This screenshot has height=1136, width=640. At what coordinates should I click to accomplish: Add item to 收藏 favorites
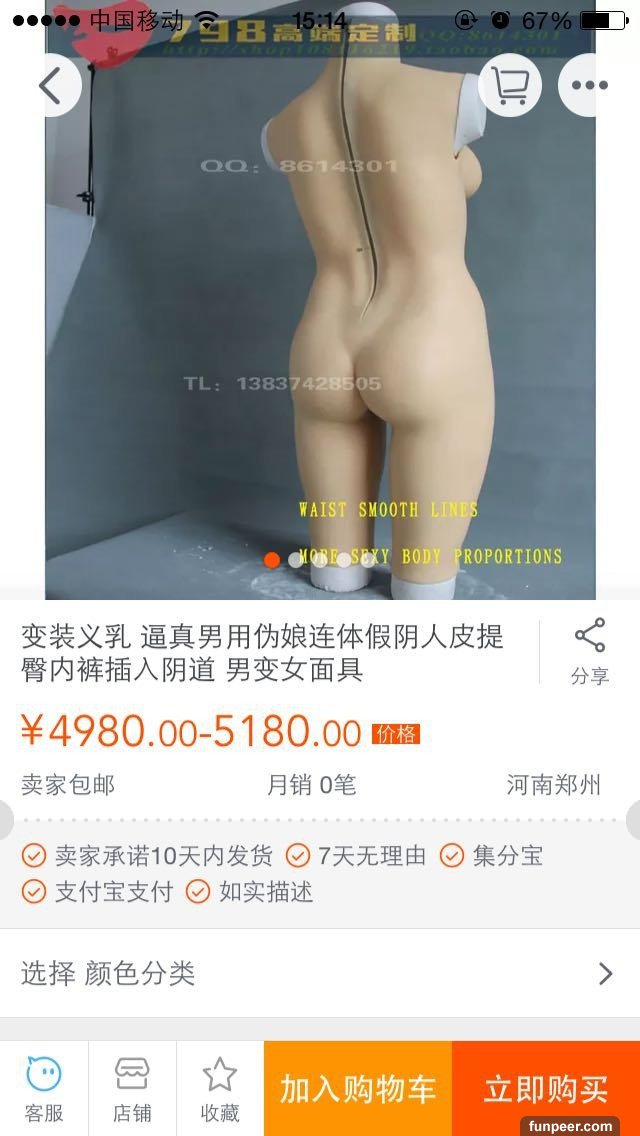(x=220, y=1088)
